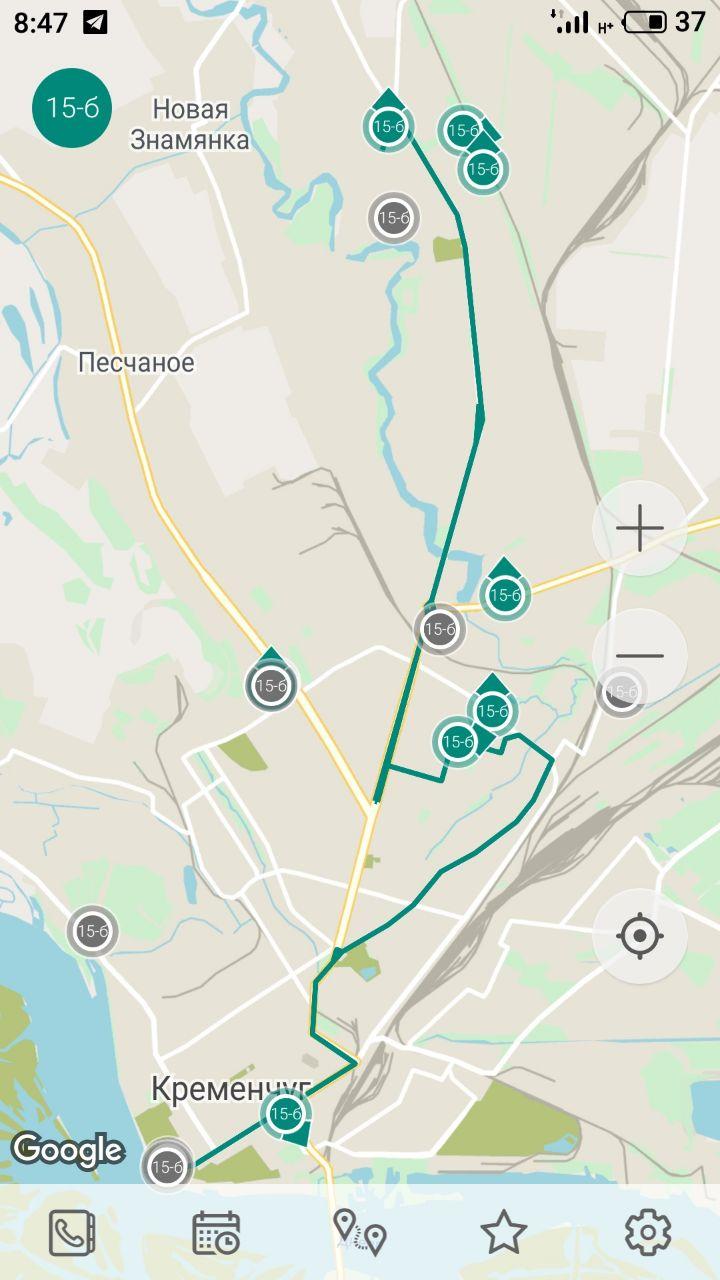The width and height of the screenshot is (720, 1280).
Task: Zoom out on the map
Action: tap(640, 656)
